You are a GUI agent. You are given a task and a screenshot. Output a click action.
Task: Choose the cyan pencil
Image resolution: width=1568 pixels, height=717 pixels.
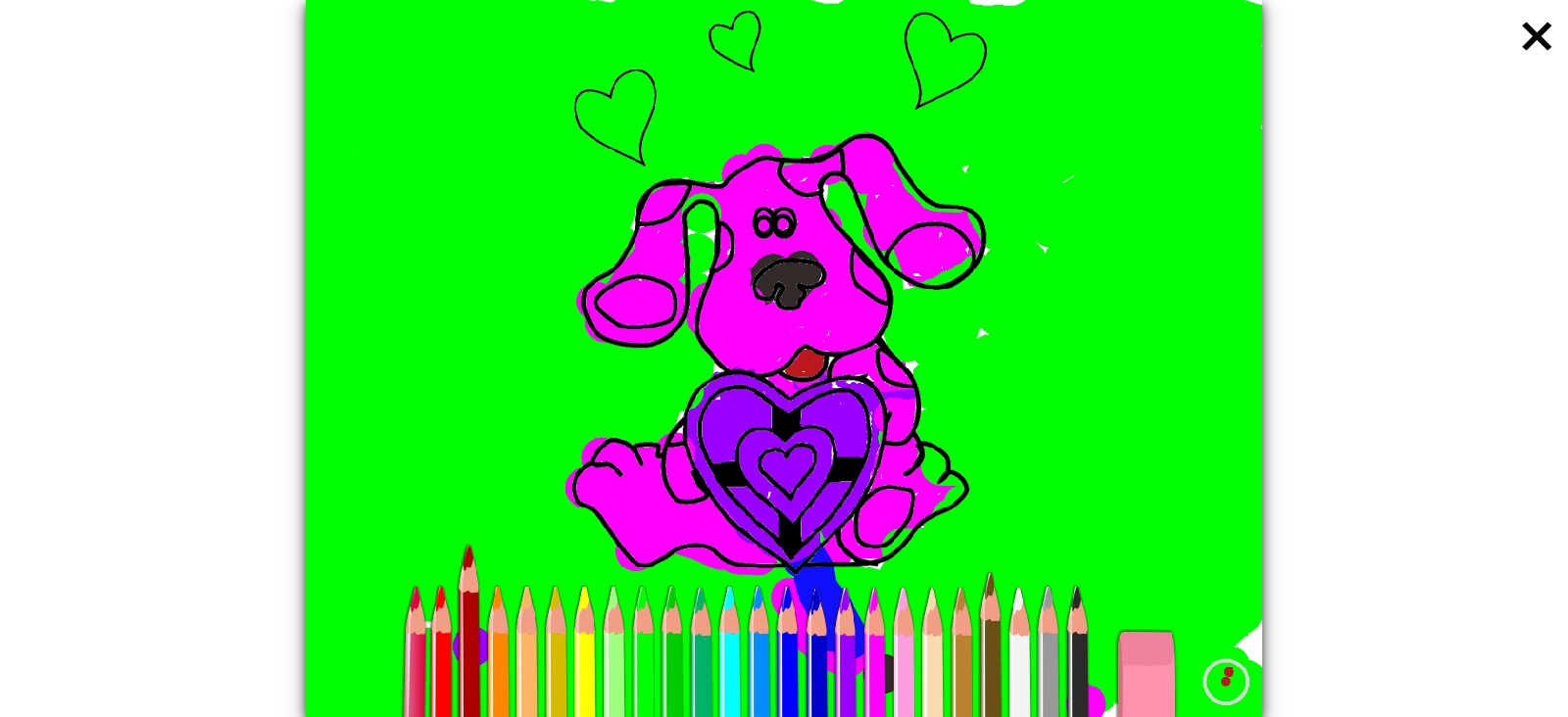pos(730,666)
